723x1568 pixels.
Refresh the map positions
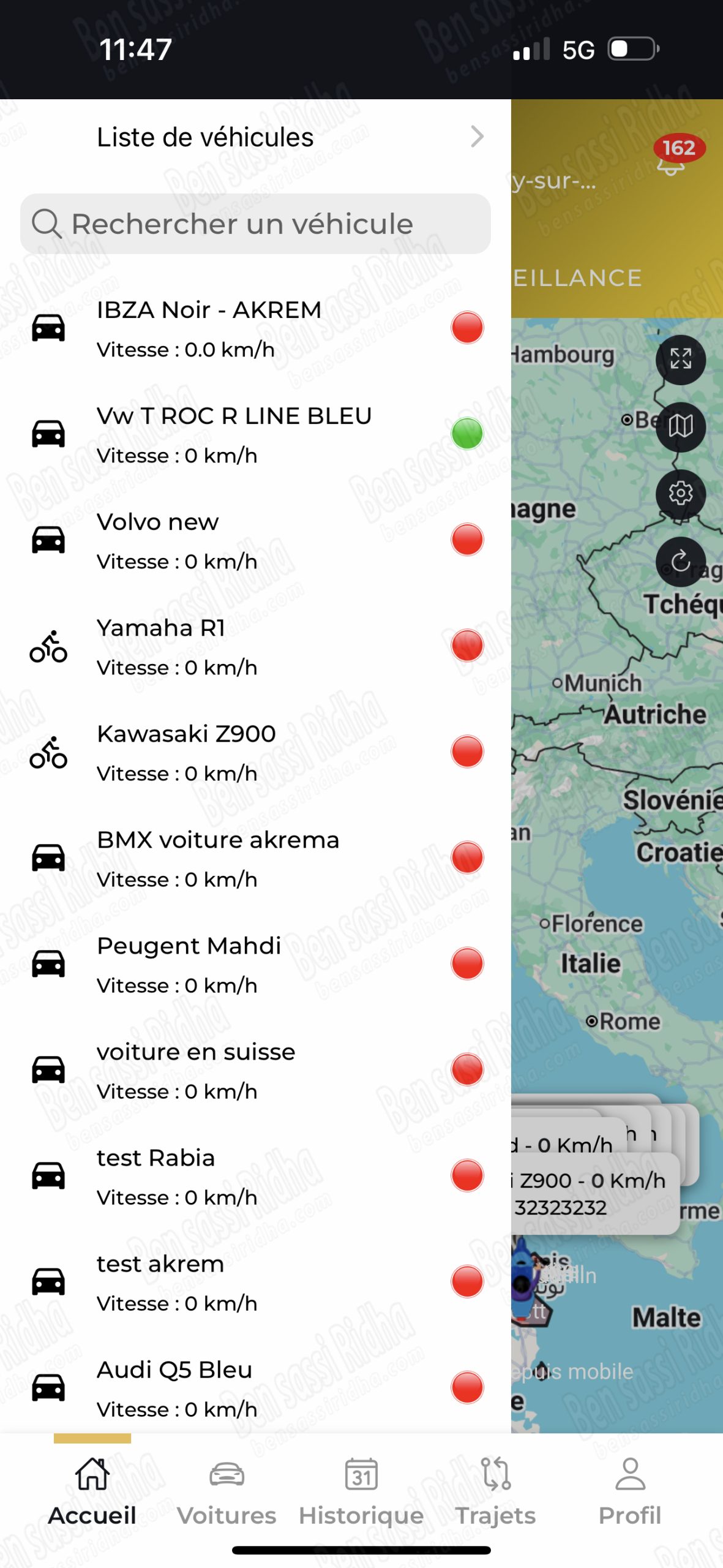coord(680,562)
